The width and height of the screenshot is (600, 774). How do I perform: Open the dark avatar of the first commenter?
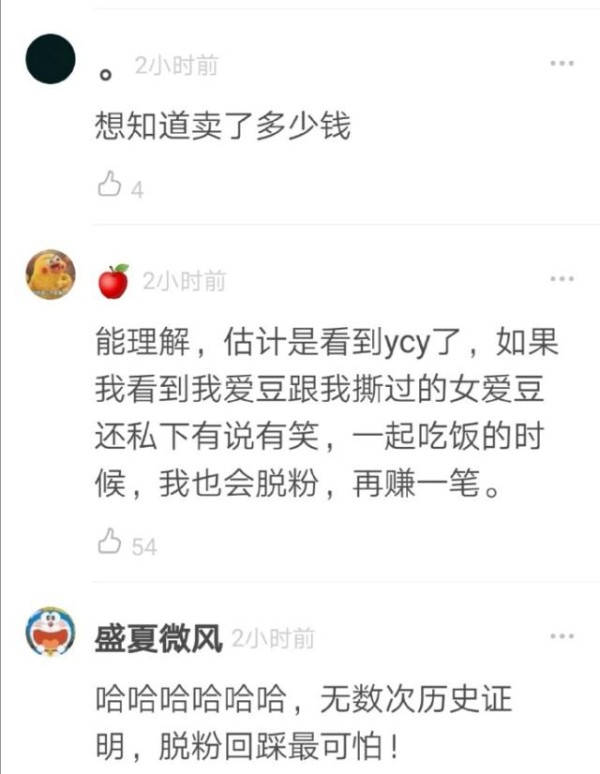pos(50,59)
